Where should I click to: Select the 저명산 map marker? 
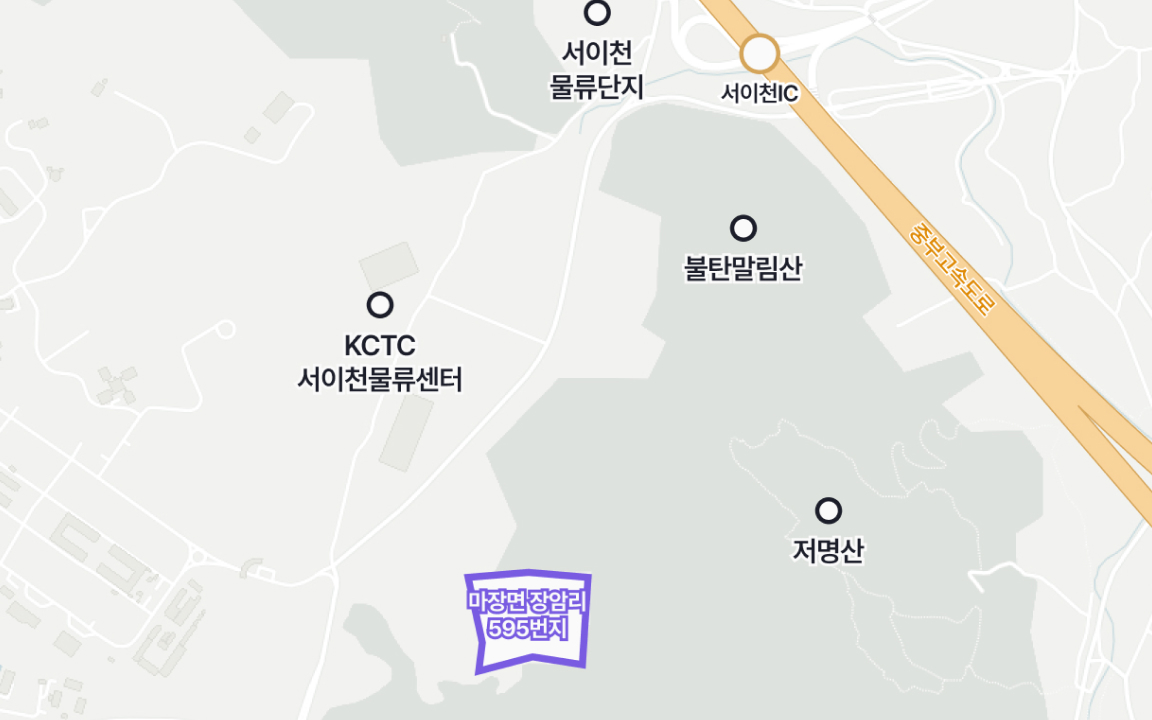pyautogui.click(x=828, y=511)
